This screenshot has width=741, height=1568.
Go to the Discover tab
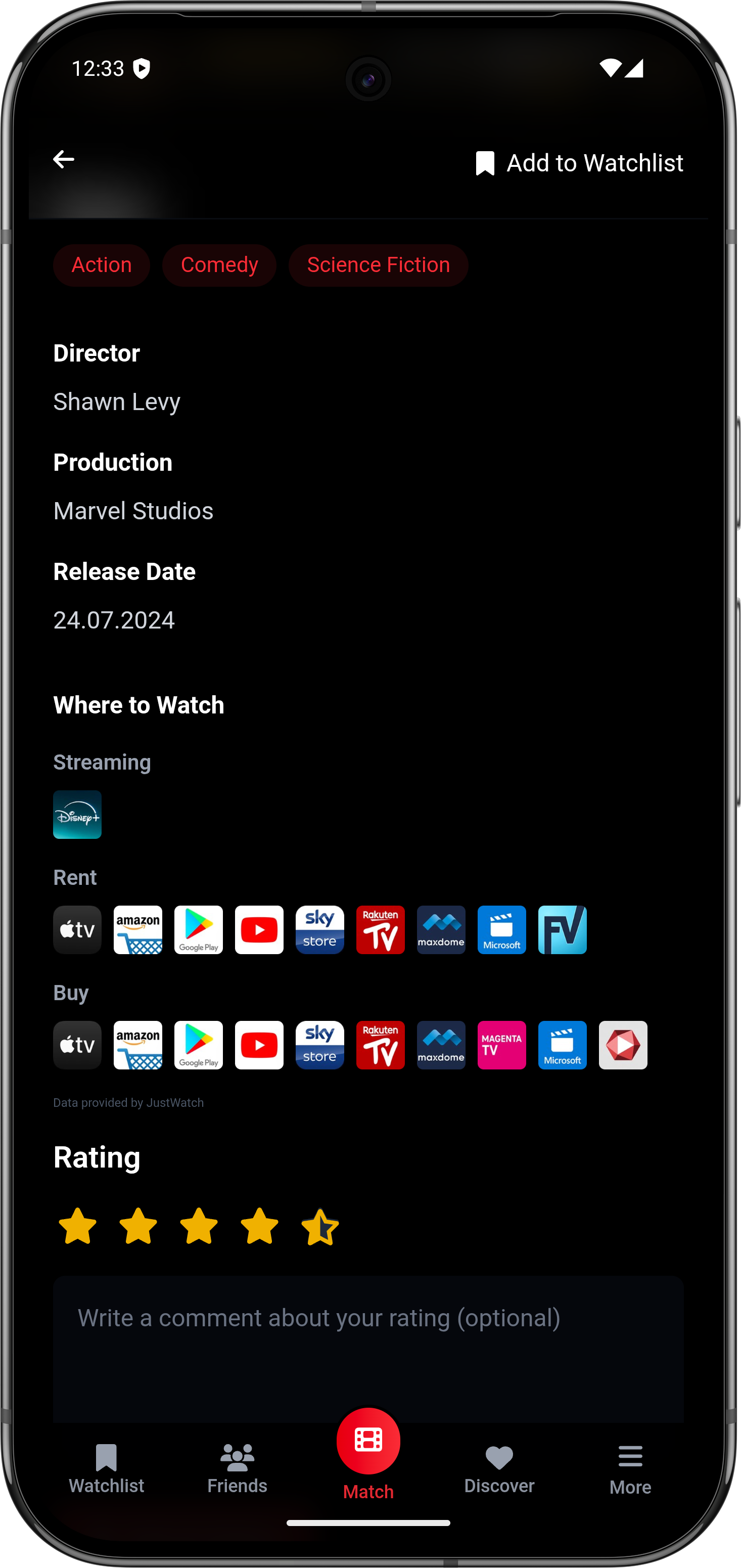click(x=499, y=1467)
